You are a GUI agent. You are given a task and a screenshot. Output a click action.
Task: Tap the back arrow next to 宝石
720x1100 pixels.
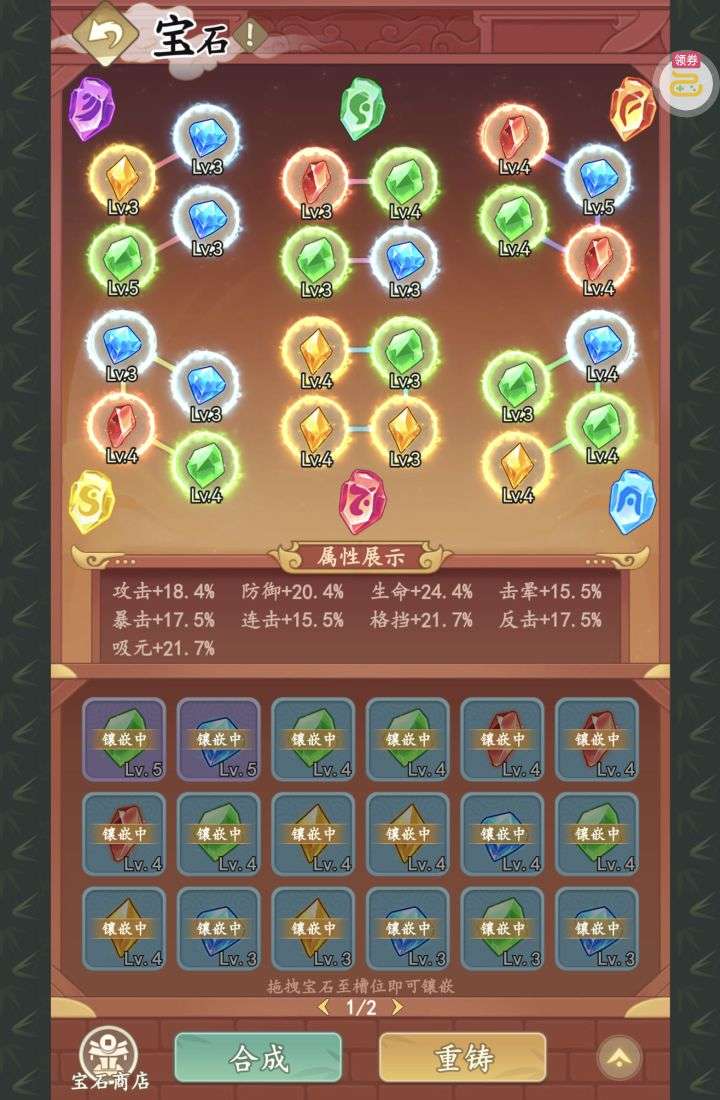pos(107,35)
